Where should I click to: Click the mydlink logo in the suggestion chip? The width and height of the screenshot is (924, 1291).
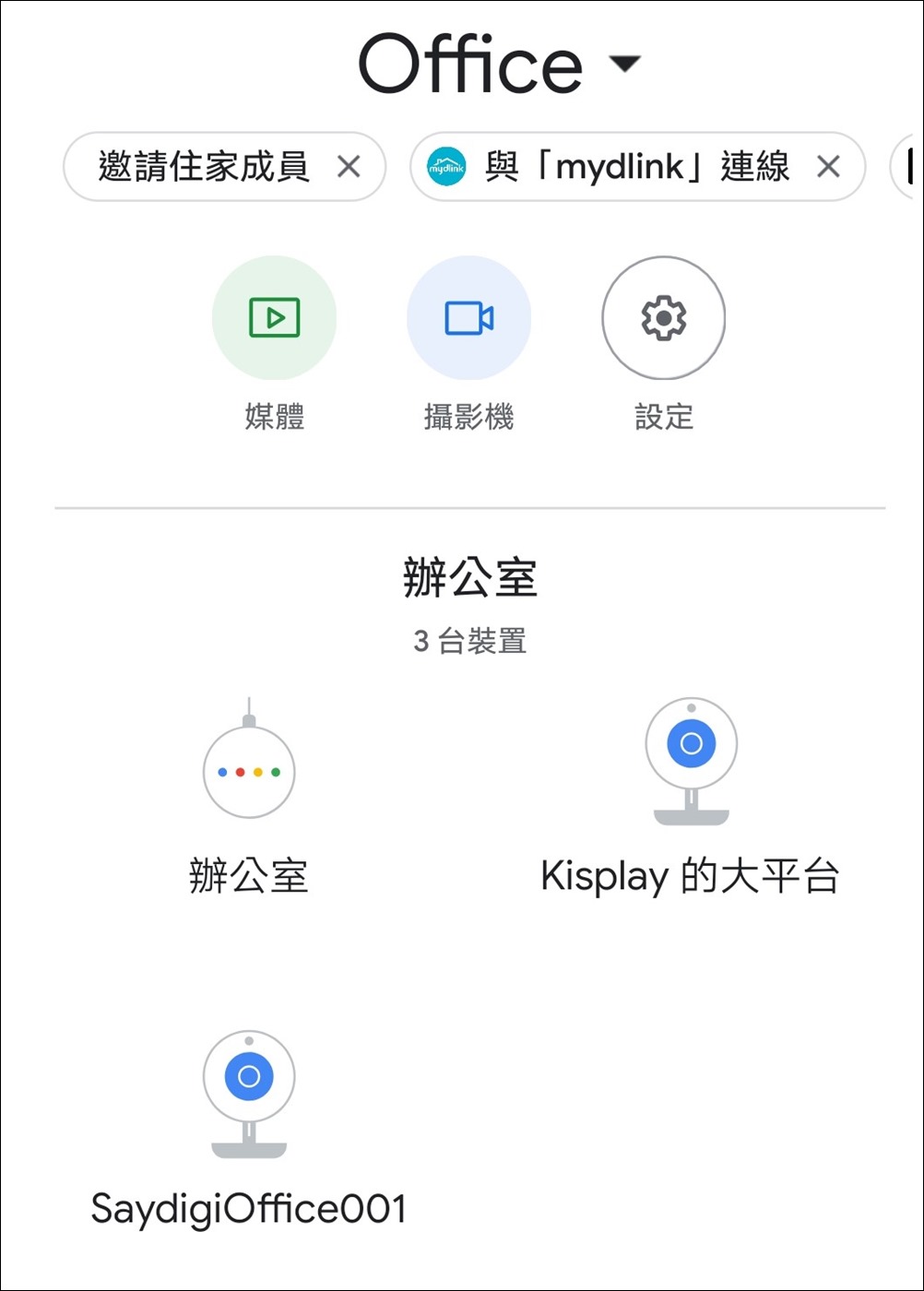pos(444,167)
